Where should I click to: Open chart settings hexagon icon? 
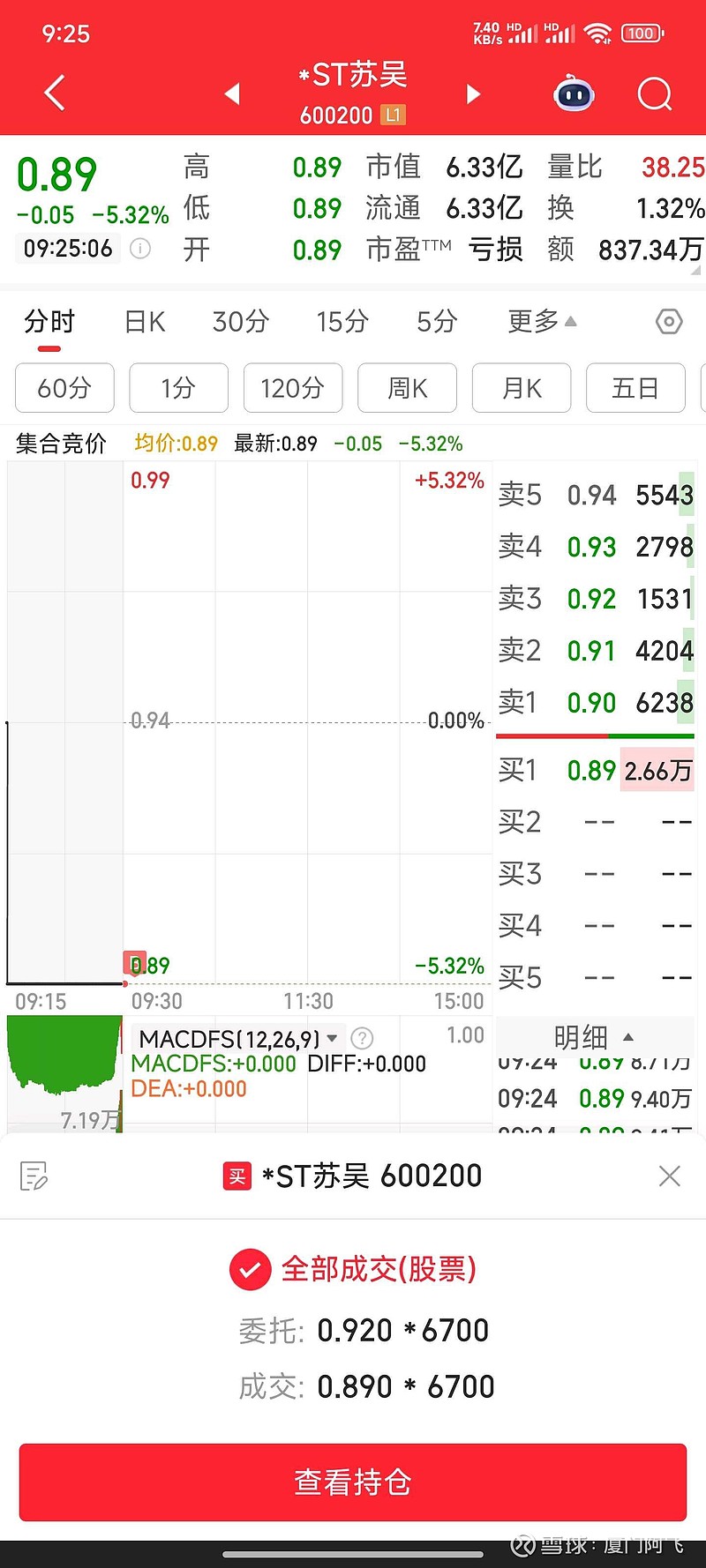coord(669,322)
